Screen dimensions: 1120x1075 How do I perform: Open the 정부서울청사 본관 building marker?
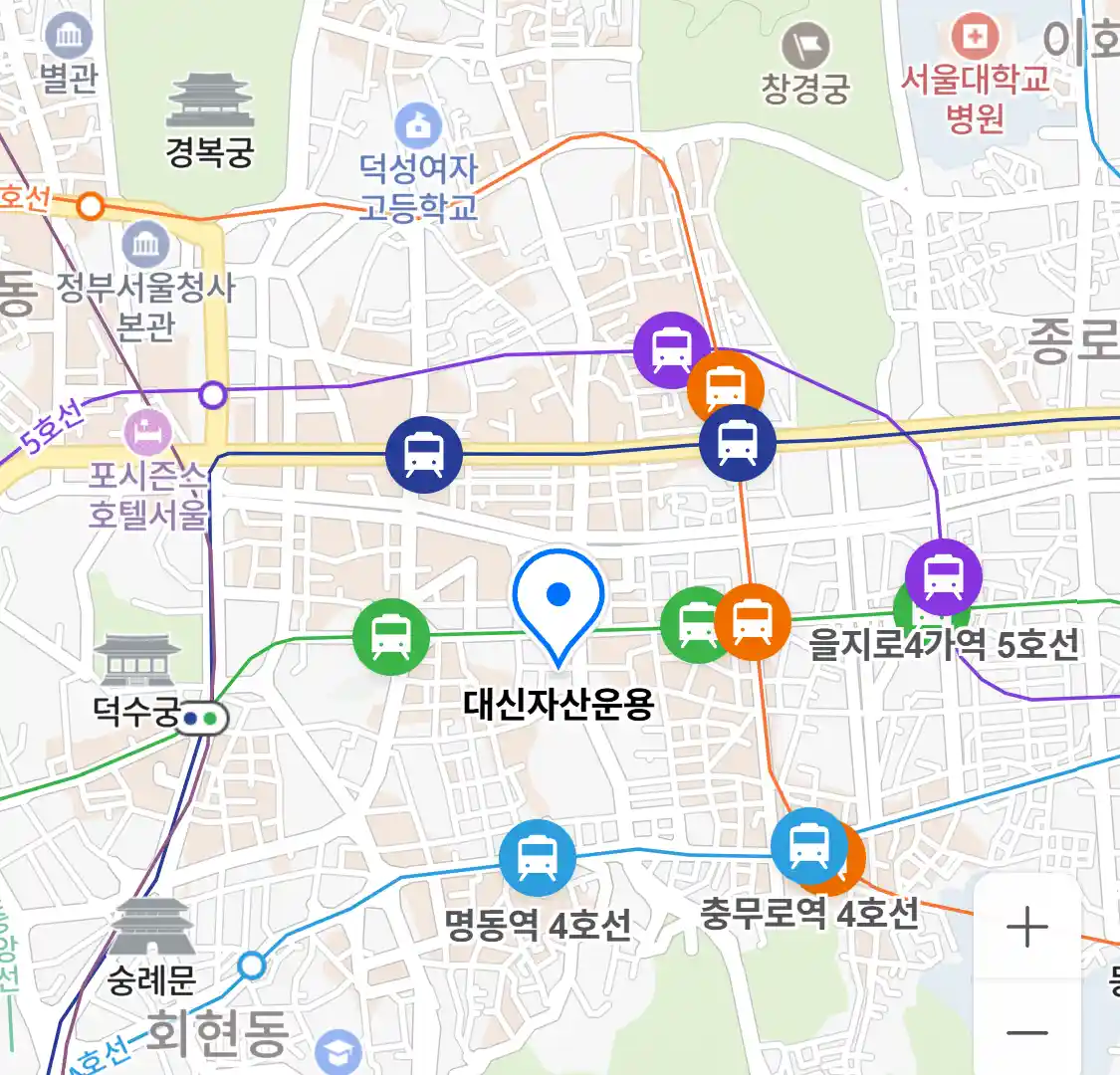146,244
